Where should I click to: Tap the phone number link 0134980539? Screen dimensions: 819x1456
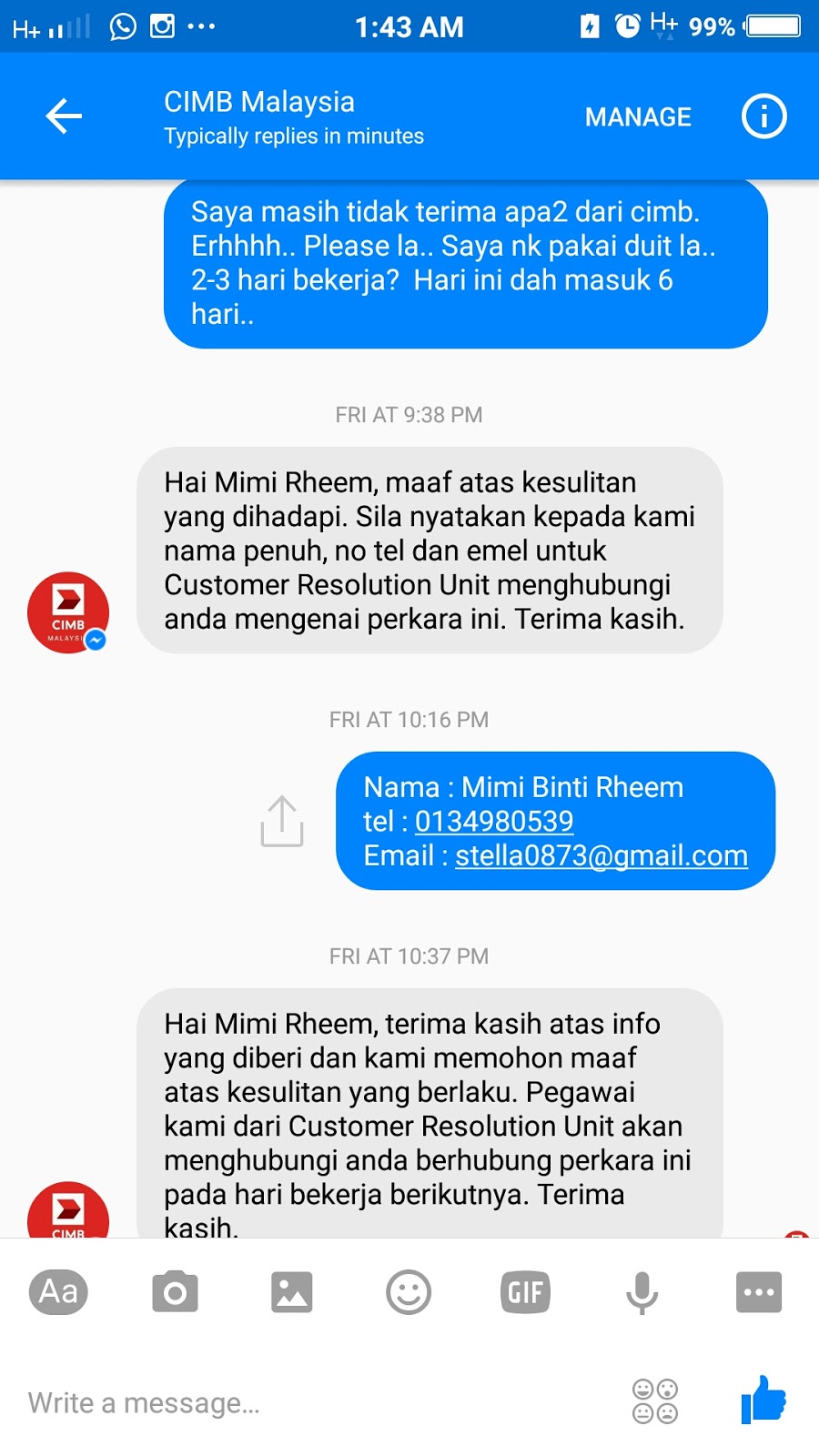(494, 822)
